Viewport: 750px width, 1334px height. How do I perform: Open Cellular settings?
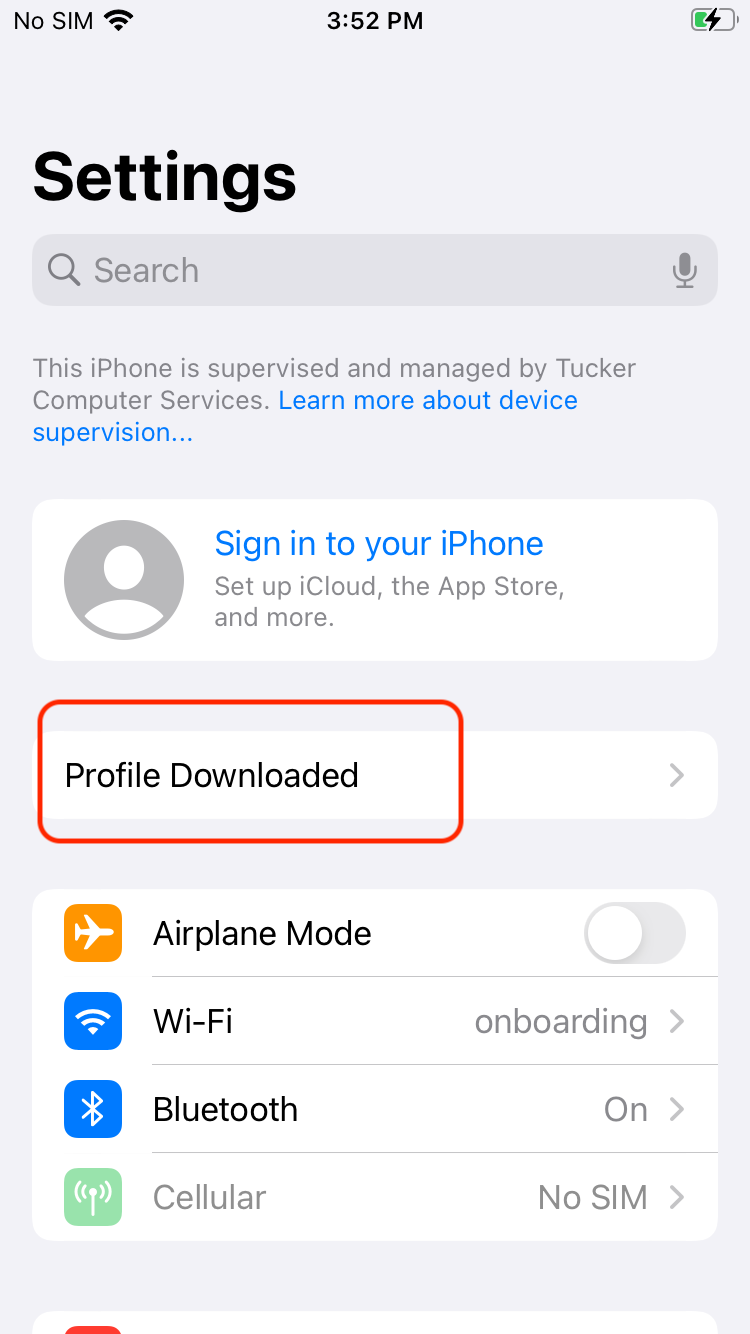click(374, 1197)
